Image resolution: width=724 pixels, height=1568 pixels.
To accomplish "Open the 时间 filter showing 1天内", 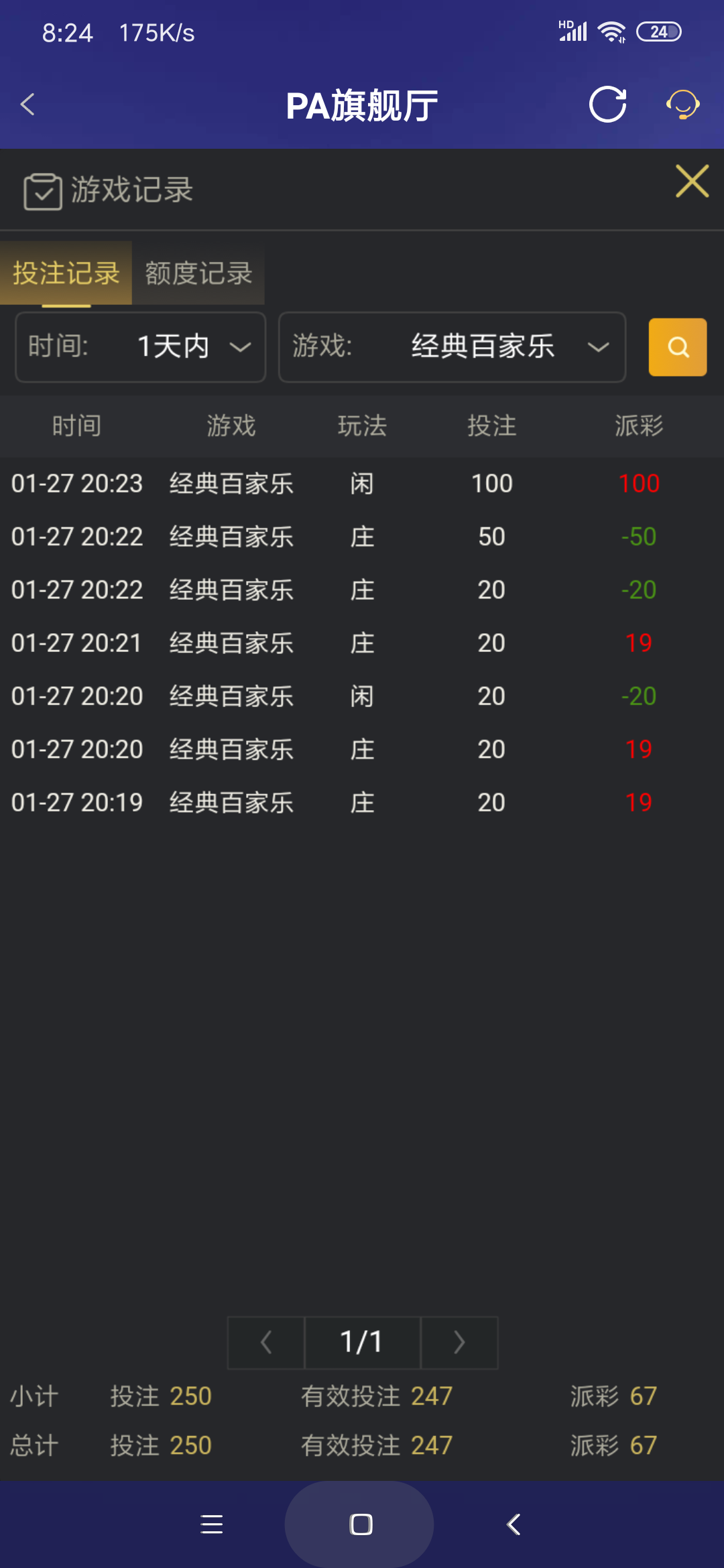I will pos(140,347).
